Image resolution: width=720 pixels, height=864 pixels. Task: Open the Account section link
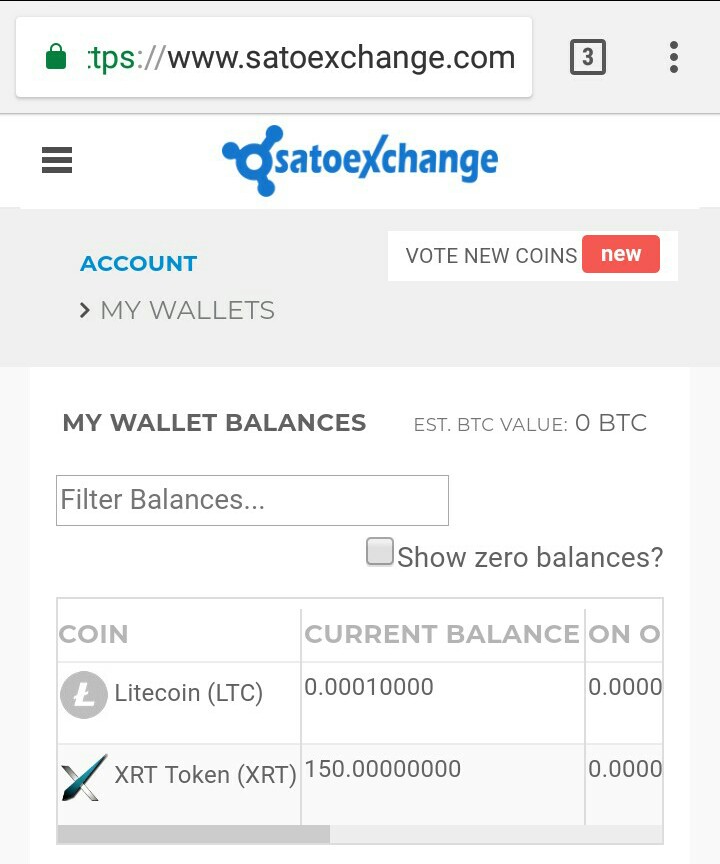138,264
